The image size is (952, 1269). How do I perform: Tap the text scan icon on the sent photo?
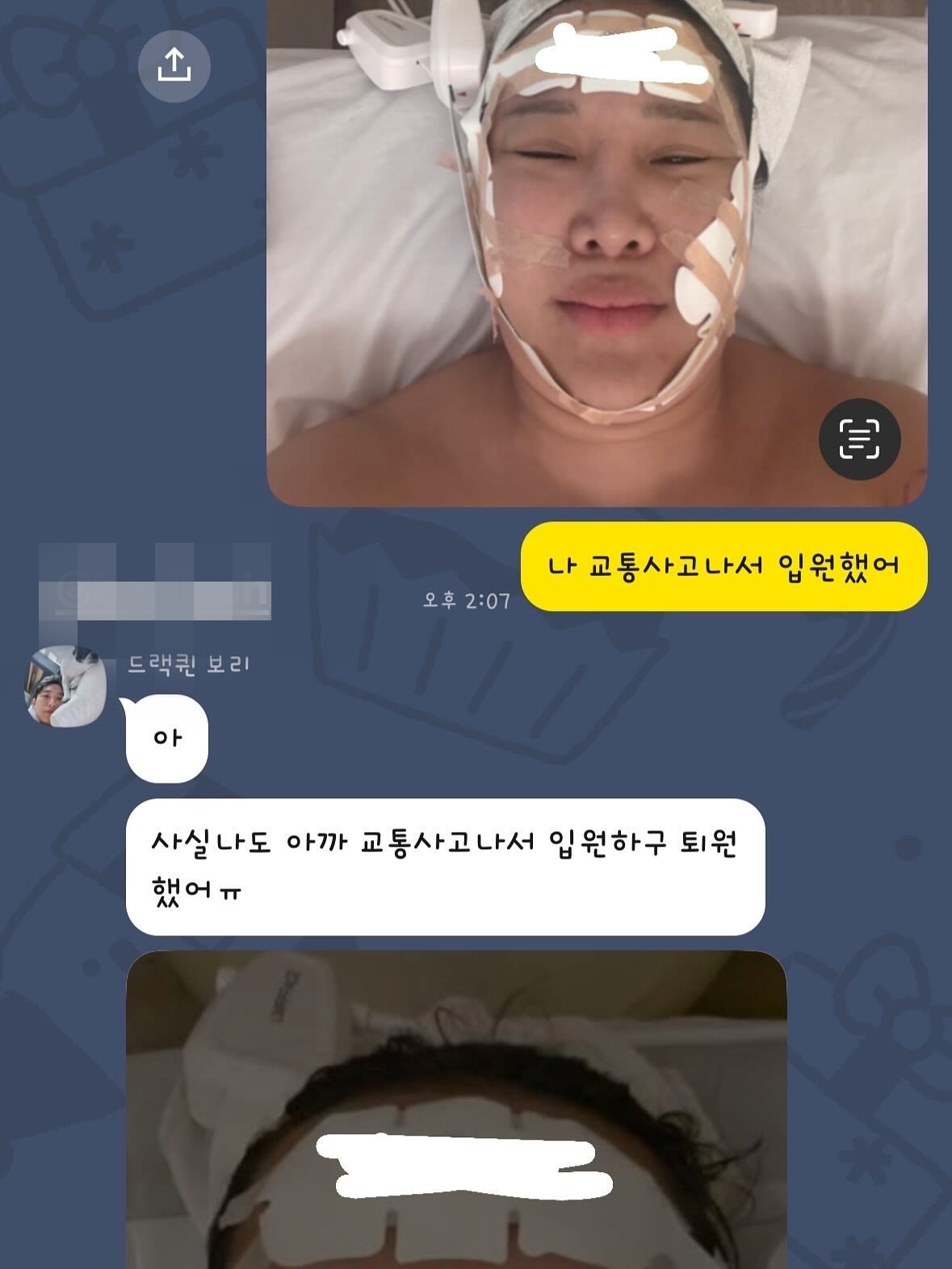(x=859, y=439)
